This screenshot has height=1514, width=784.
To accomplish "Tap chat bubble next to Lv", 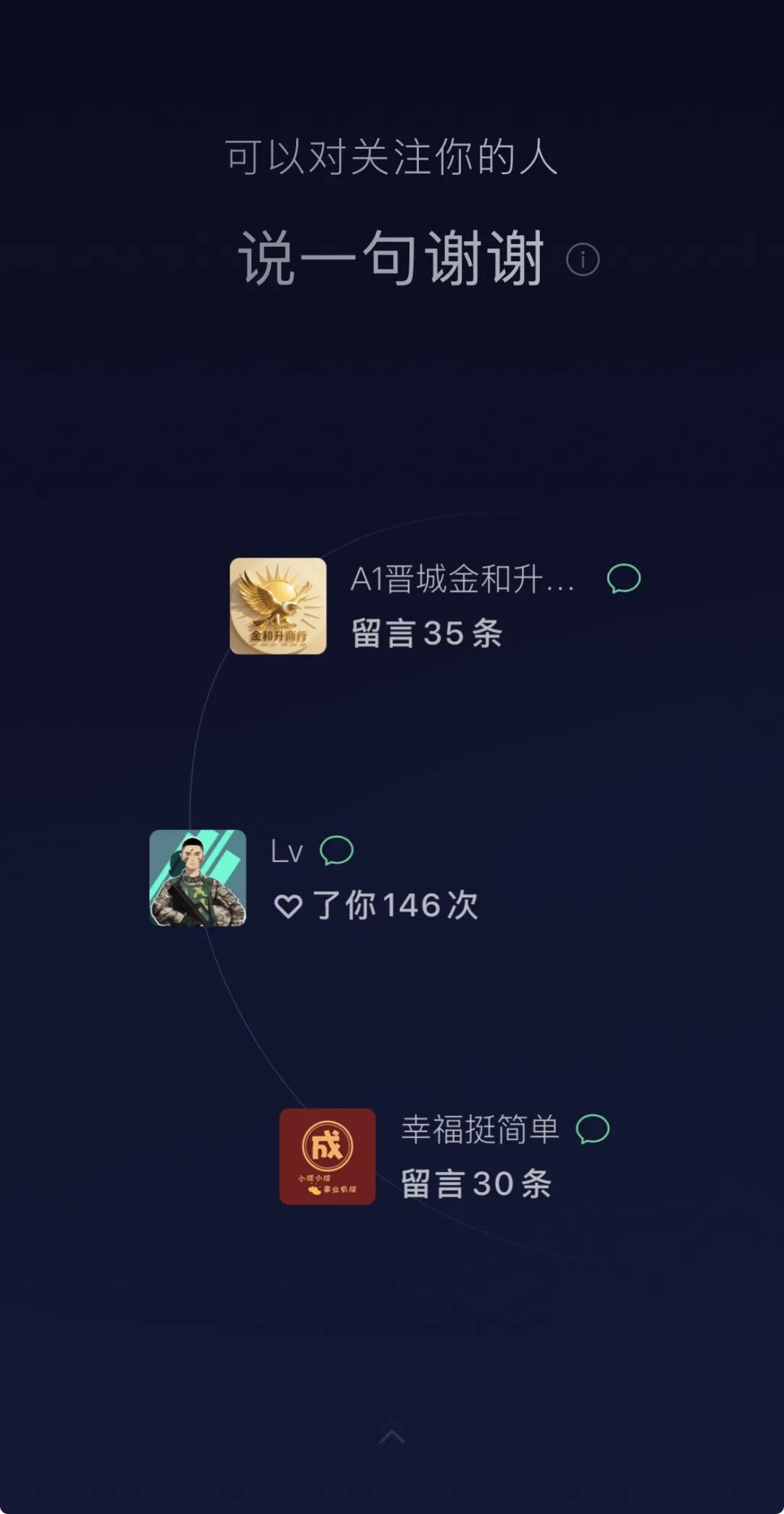I will tap(337, 850).
